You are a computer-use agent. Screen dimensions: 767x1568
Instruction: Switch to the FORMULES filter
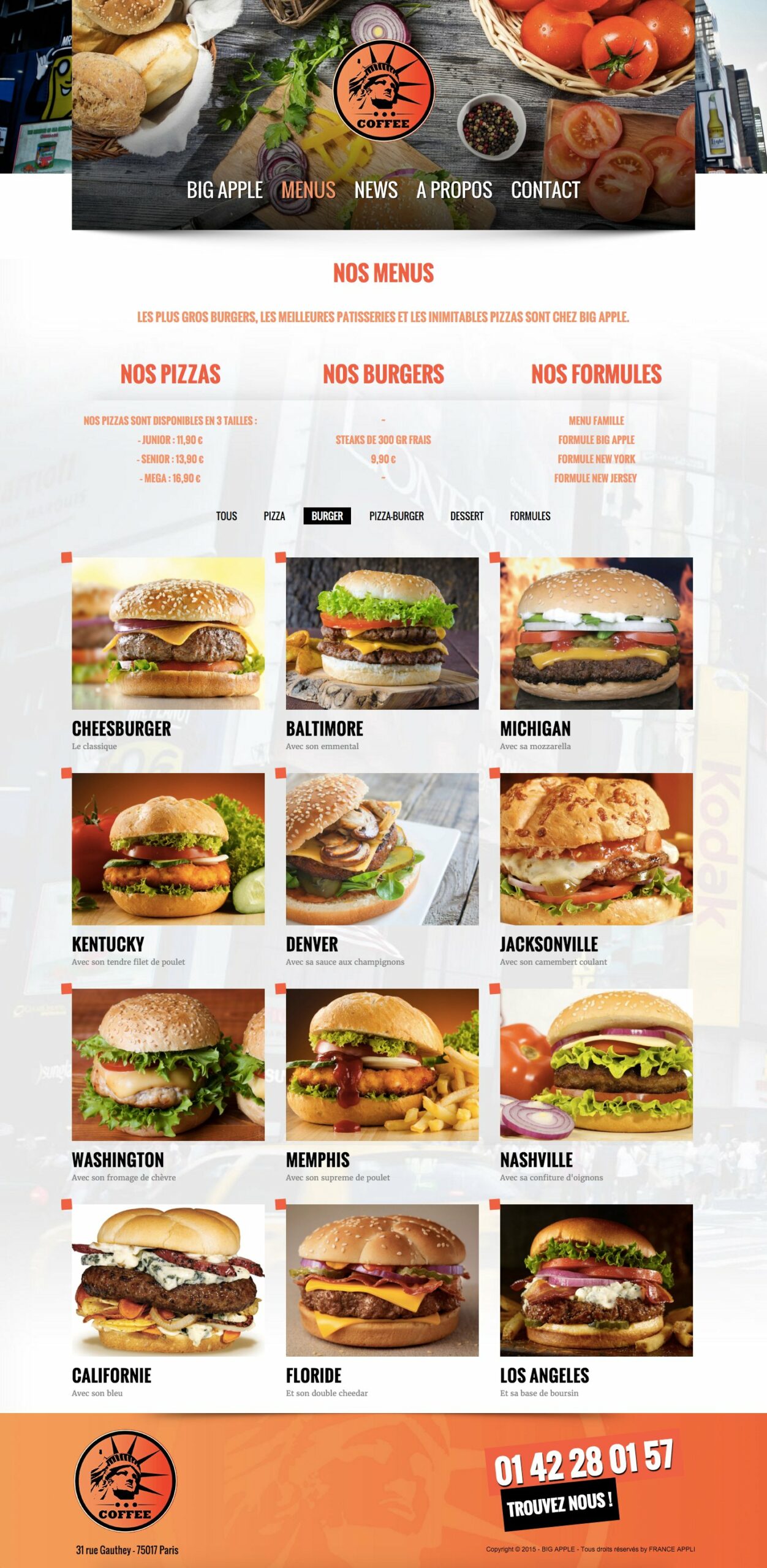click(x=530, y=516)
